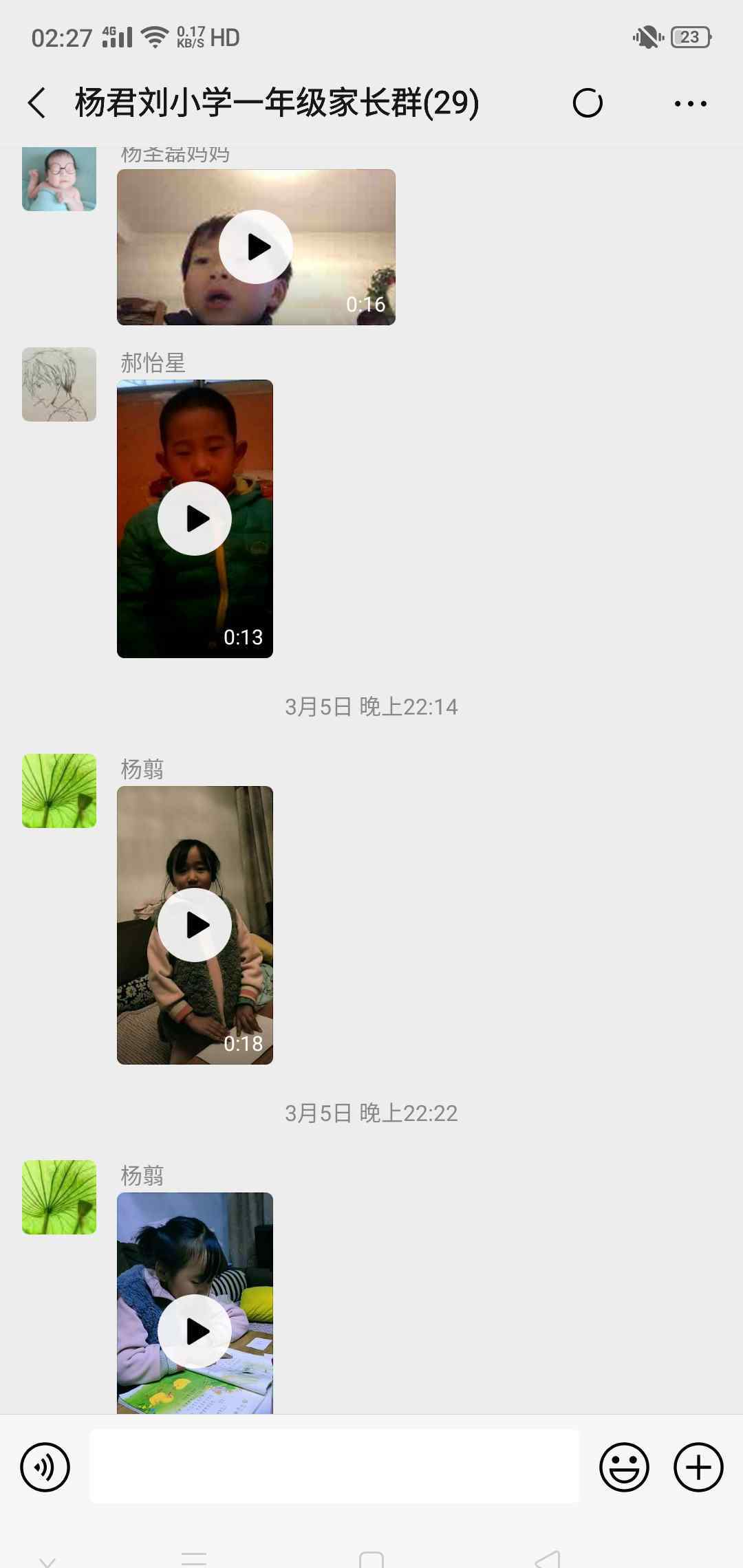The height and width of the screenshot is (1568, 743).
Task: Play the 0:16 video message
Action: (256, 247)
